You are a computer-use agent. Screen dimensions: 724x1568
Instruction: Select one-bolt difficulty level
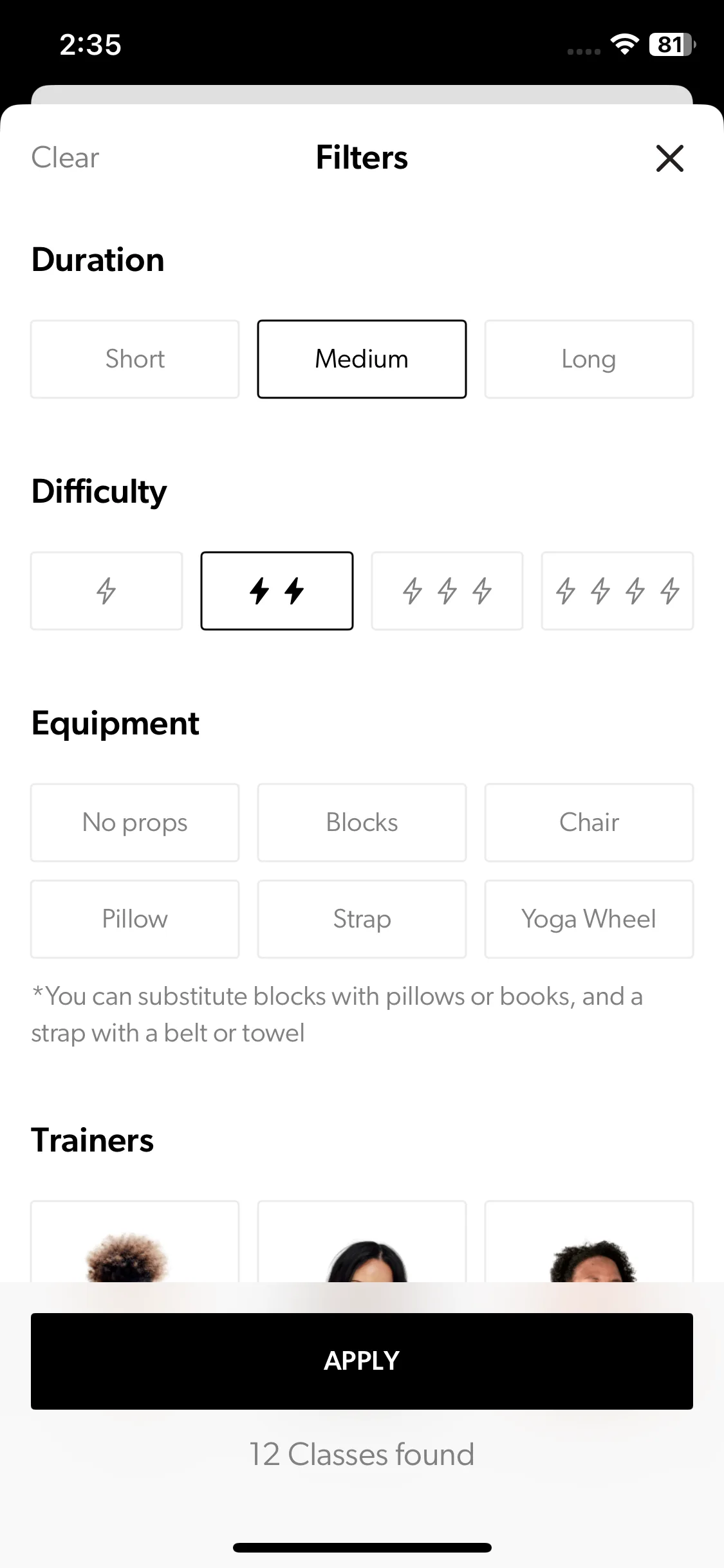click(106, 591)
